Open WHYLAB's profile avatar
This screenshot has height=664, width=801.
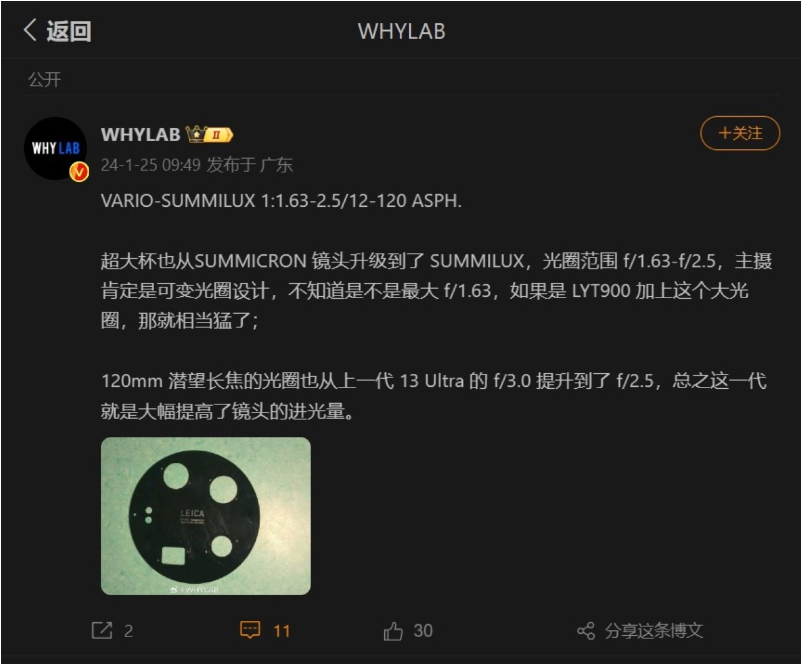pyautogui.click(x=56, y=149)
